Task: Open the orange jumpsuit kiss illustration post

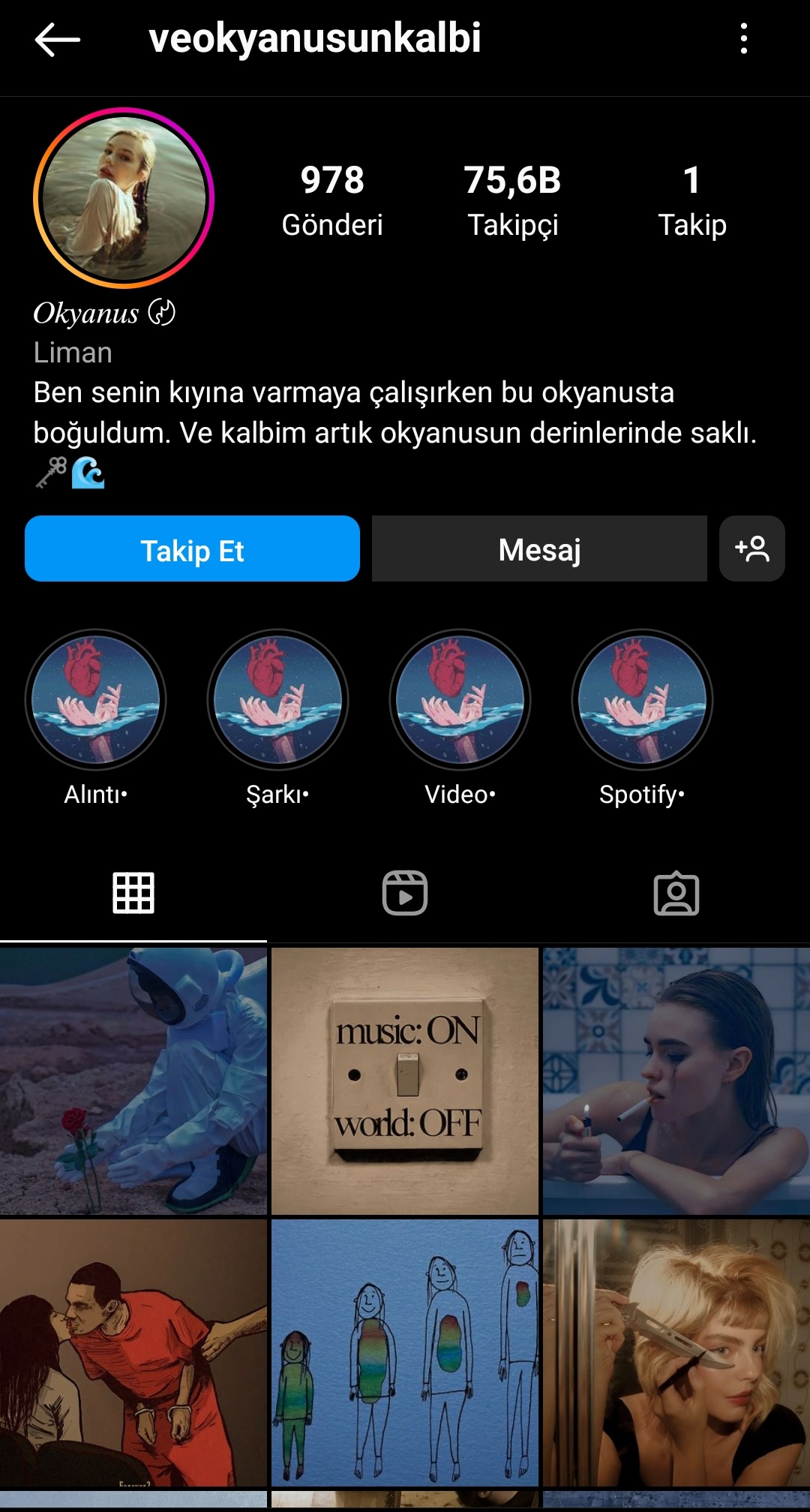Action: (133, 1352)
